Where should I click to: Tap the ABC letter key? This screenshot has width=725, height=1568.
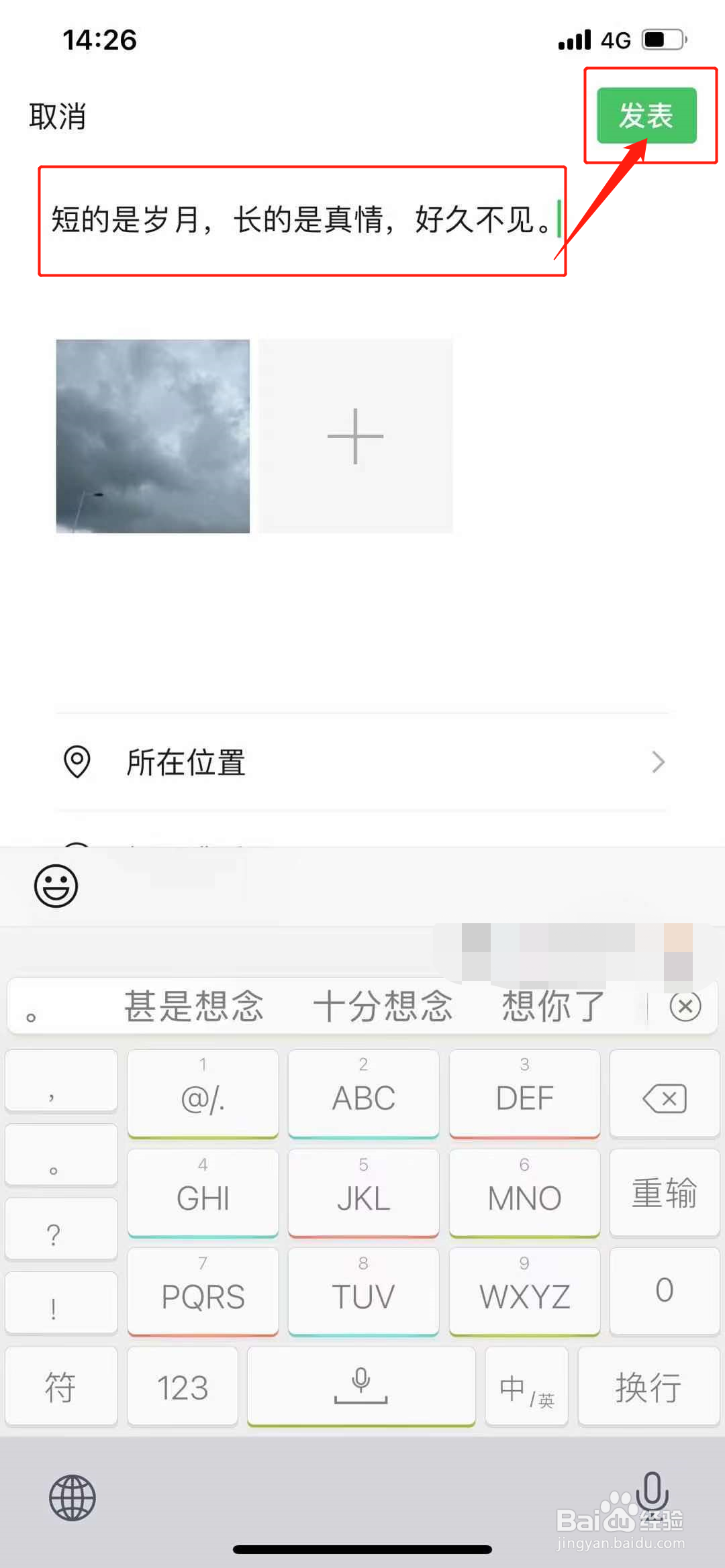pyautogui.click(x=364, y=1095)
